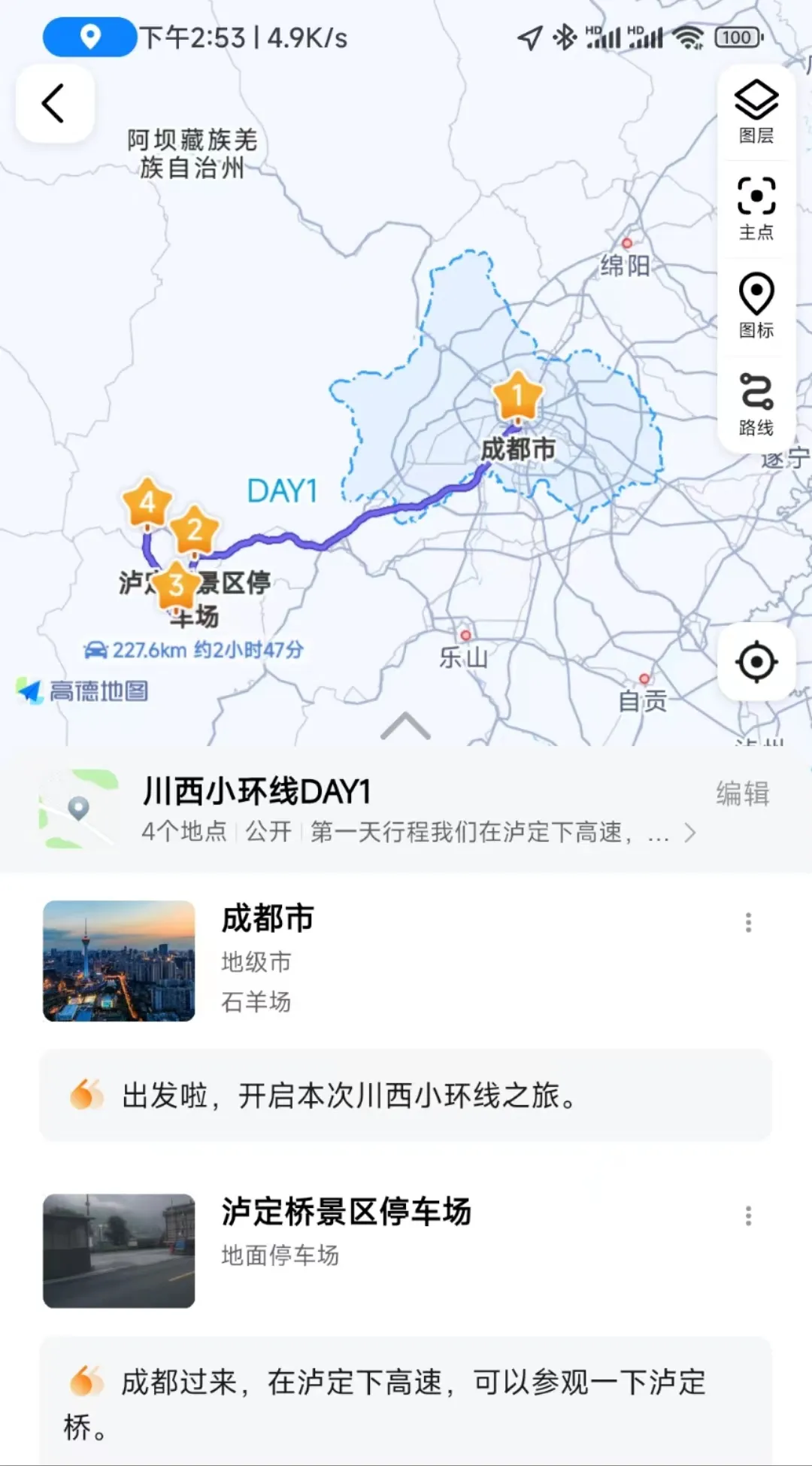Viewport: 812px width, 1466px height.
Task: Recenter map to current location
Action: (756, 663)
